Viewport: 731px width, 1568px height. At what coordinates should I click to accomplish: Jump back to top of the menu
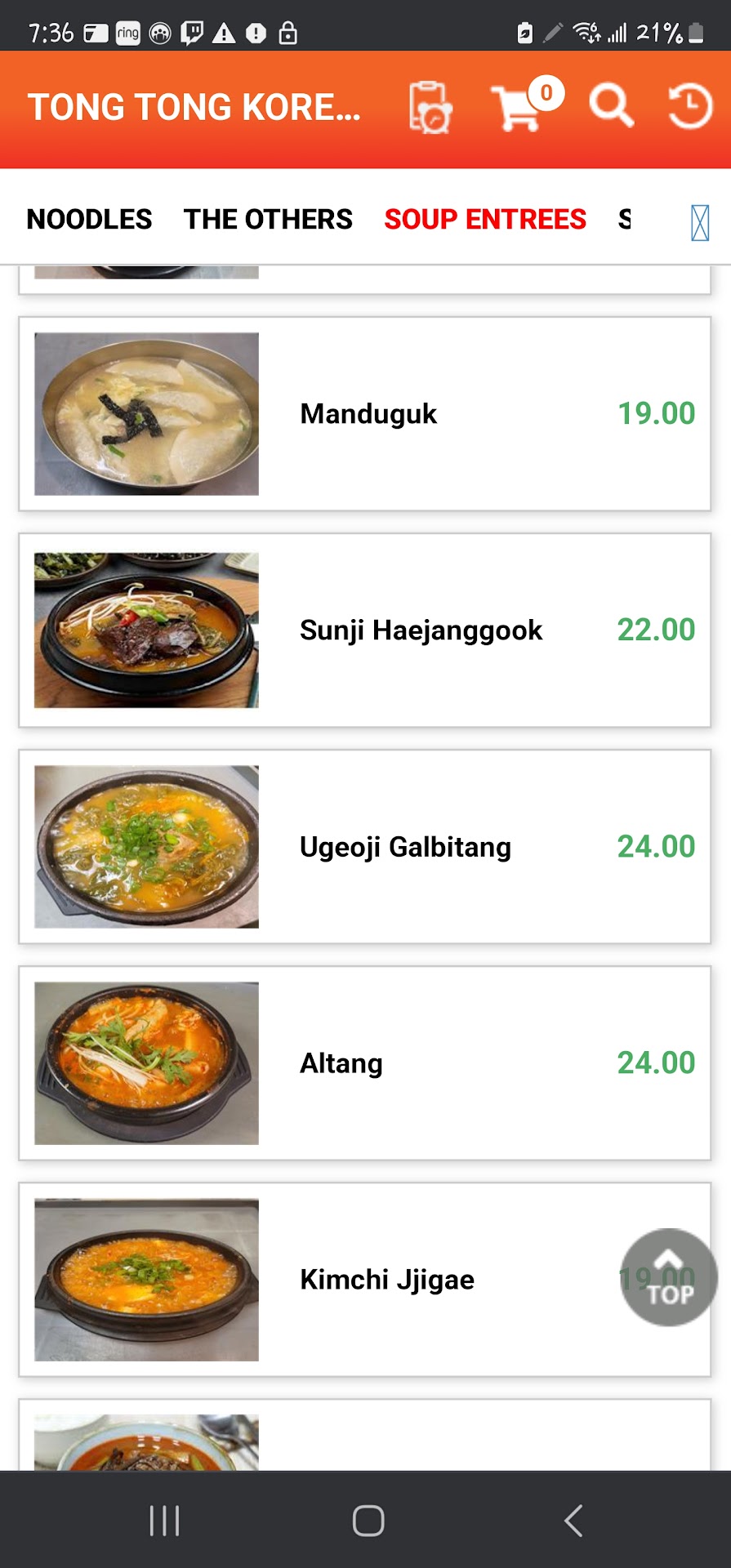[669, 1277]
